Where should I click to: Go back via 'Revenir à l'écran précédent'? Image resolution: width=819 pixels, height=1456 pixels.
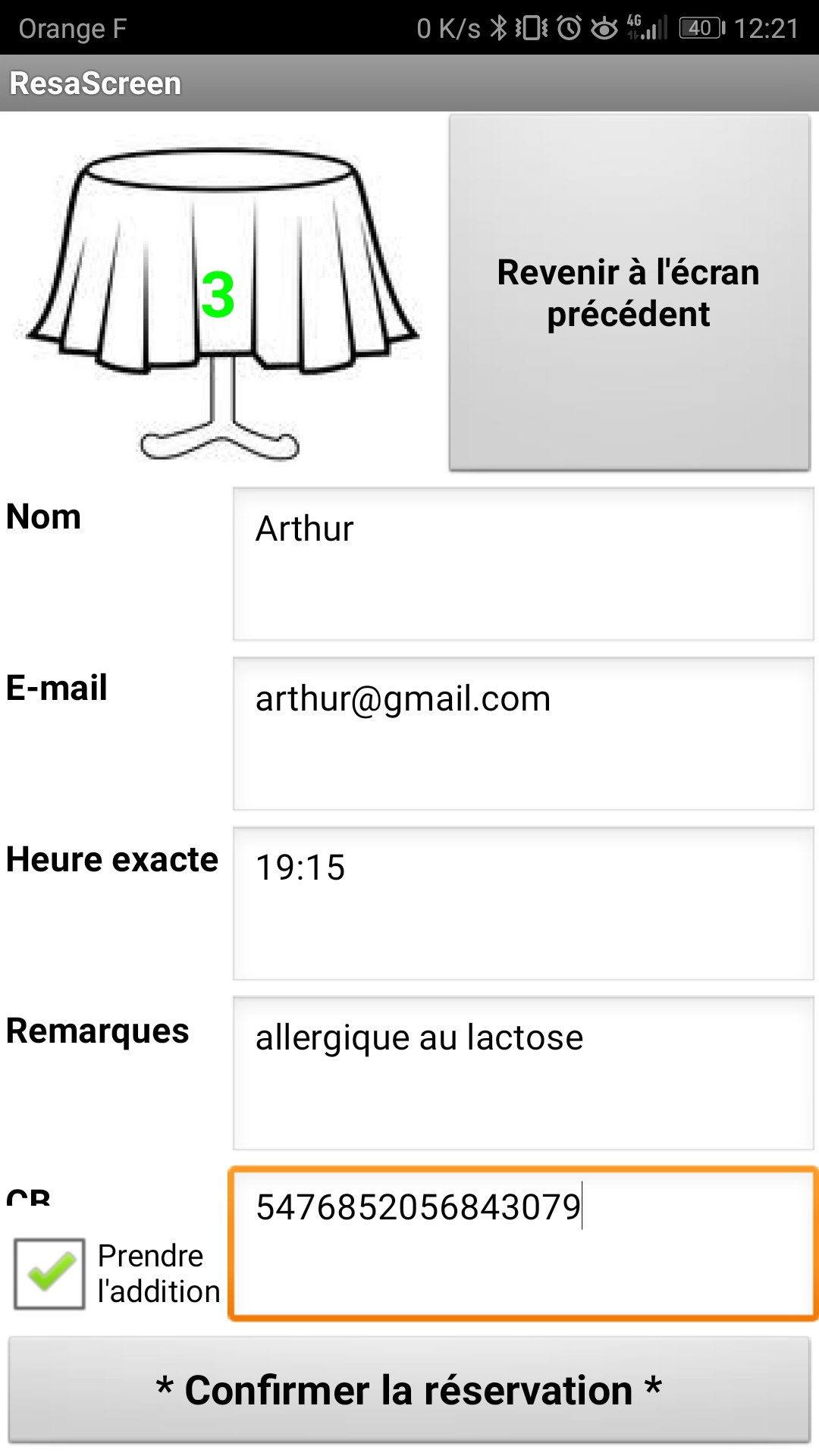(x=629, y=293)
